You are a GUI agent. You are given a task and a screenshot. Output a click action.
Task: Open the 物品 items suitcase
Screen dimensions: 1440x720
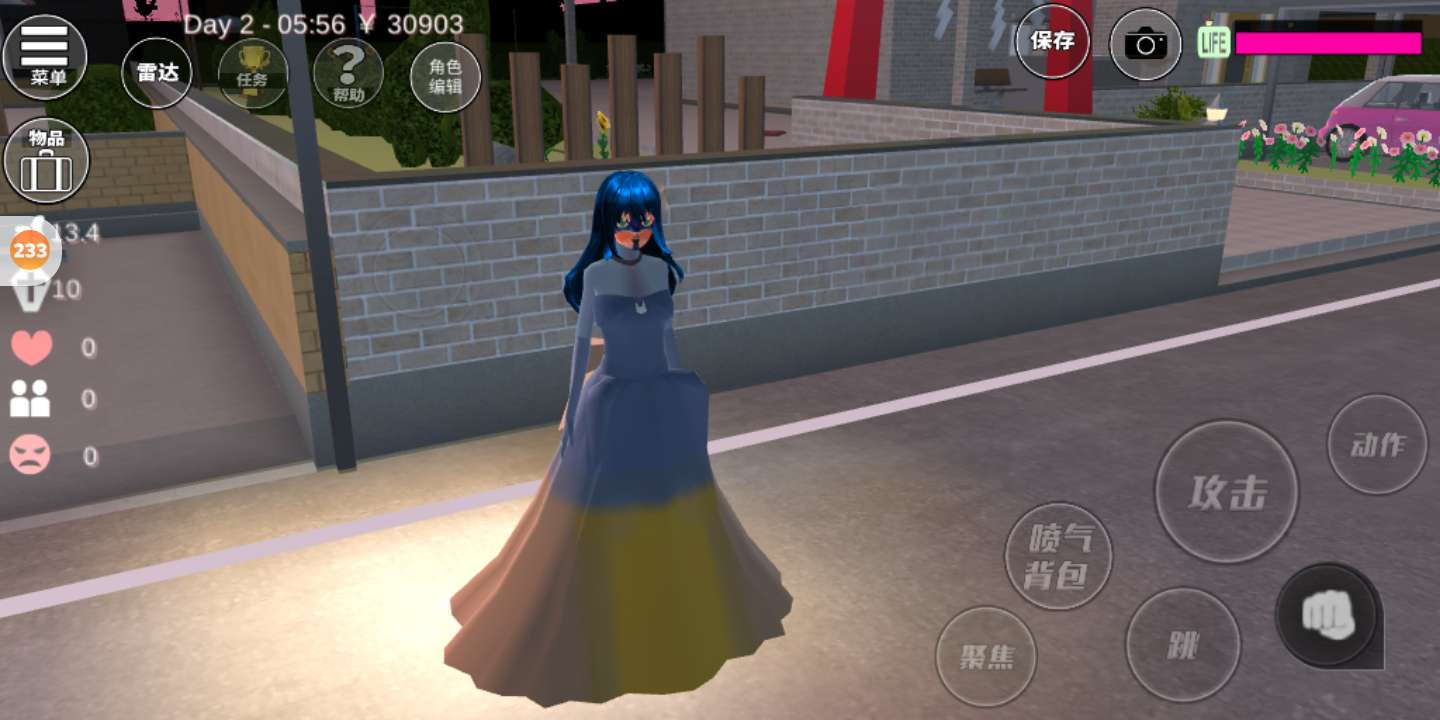tap(46, 161)
